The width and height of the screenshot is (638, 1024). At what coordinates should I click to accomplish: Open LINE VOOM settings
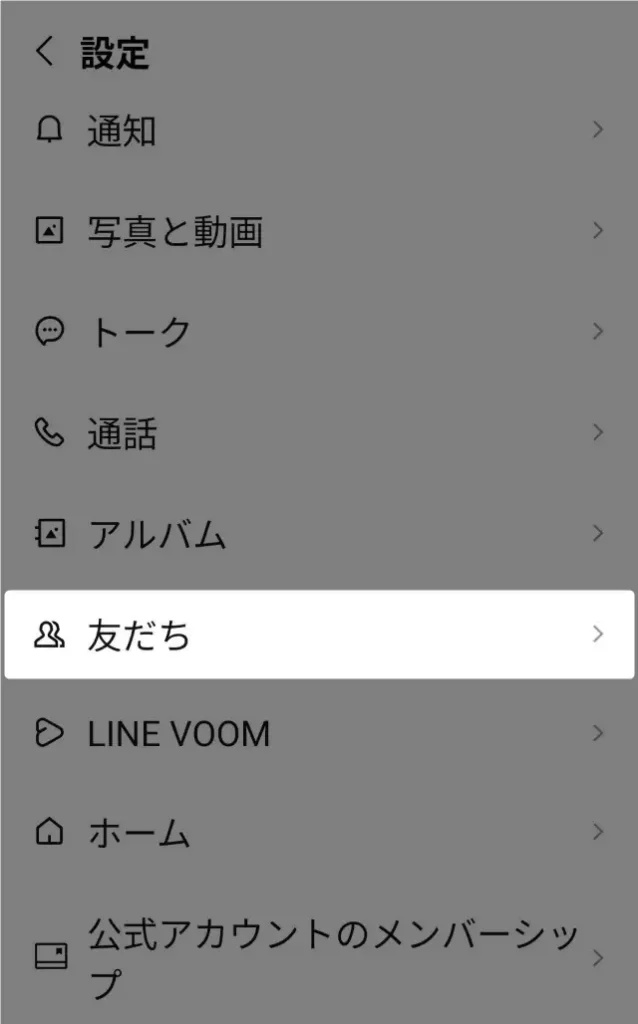(319, 733)
